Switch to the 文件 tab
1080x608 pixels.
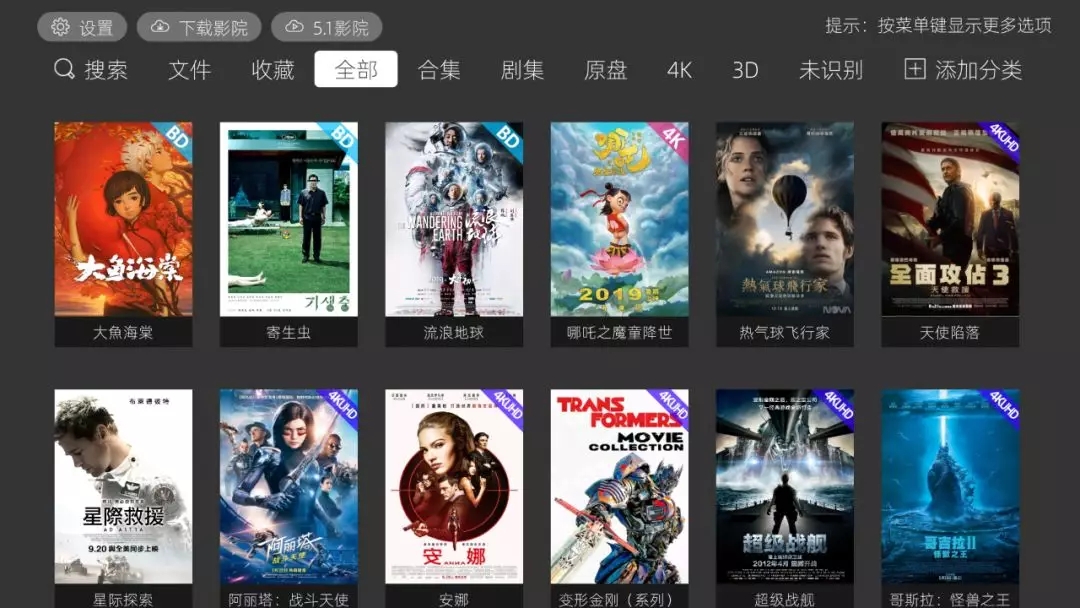tap(189, 70)
